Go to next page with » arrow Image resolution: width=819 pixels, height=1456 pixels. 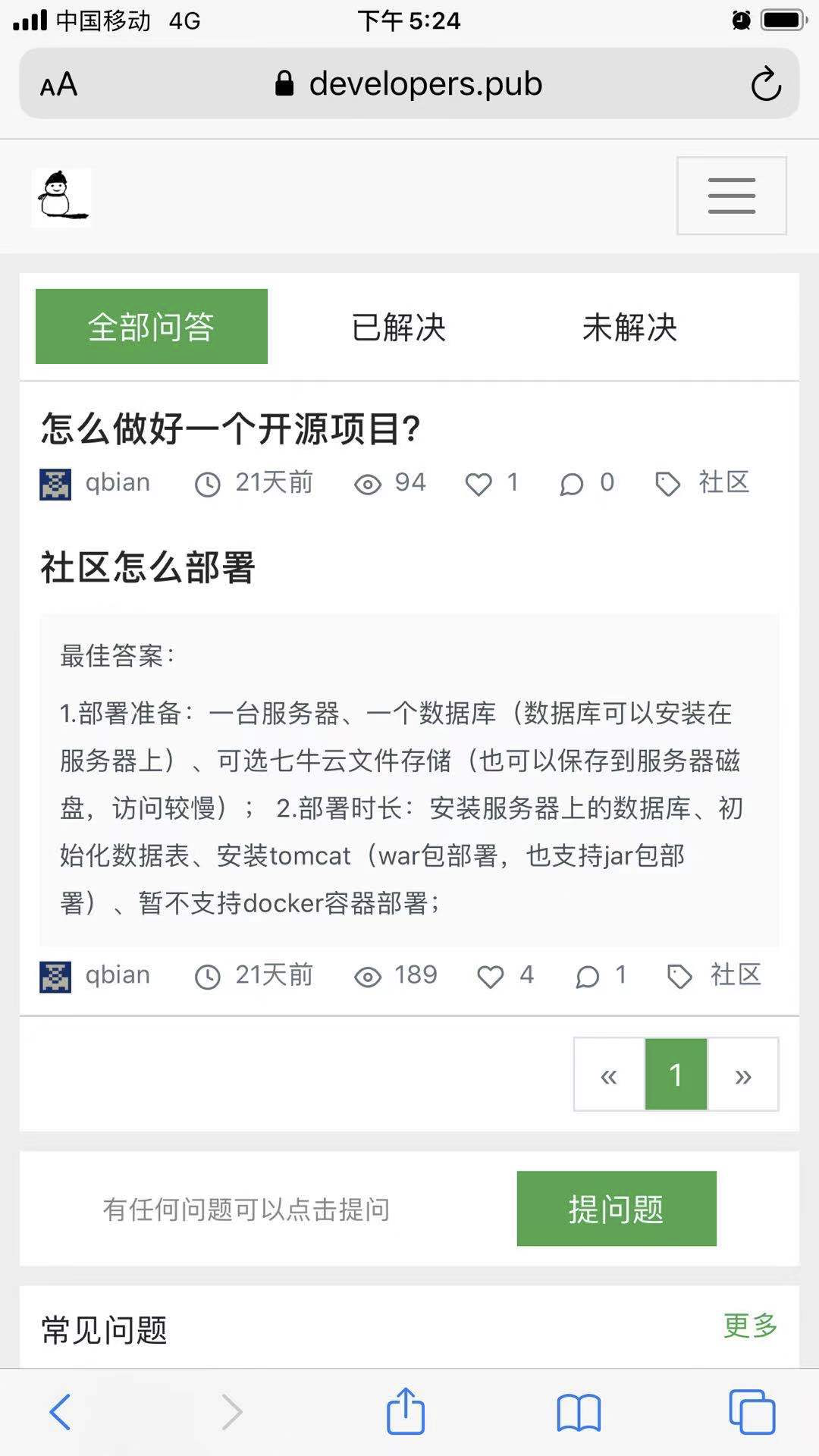pyautogui.click(x=742, y=1075)
